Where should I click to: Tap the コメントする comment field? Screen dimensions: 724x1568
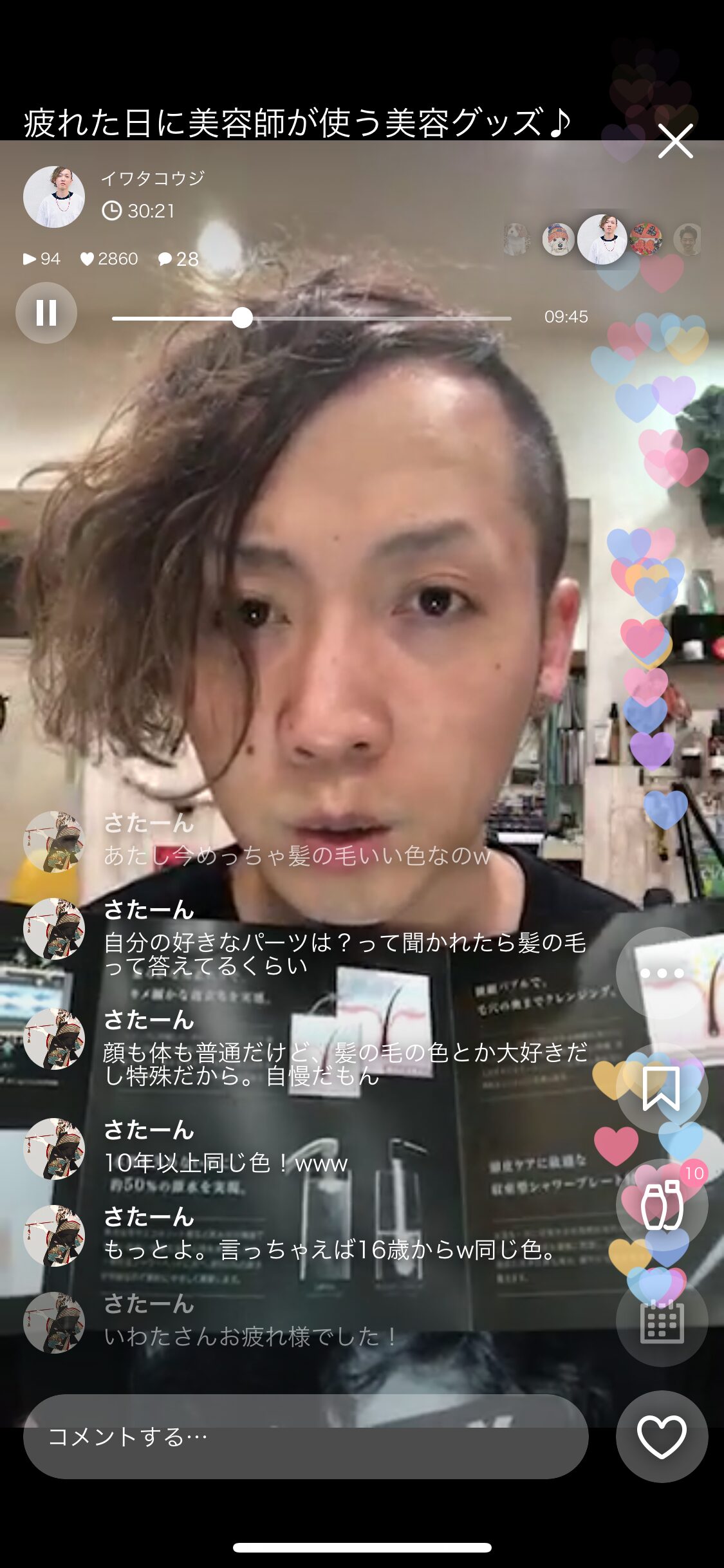coord(306,1437)
